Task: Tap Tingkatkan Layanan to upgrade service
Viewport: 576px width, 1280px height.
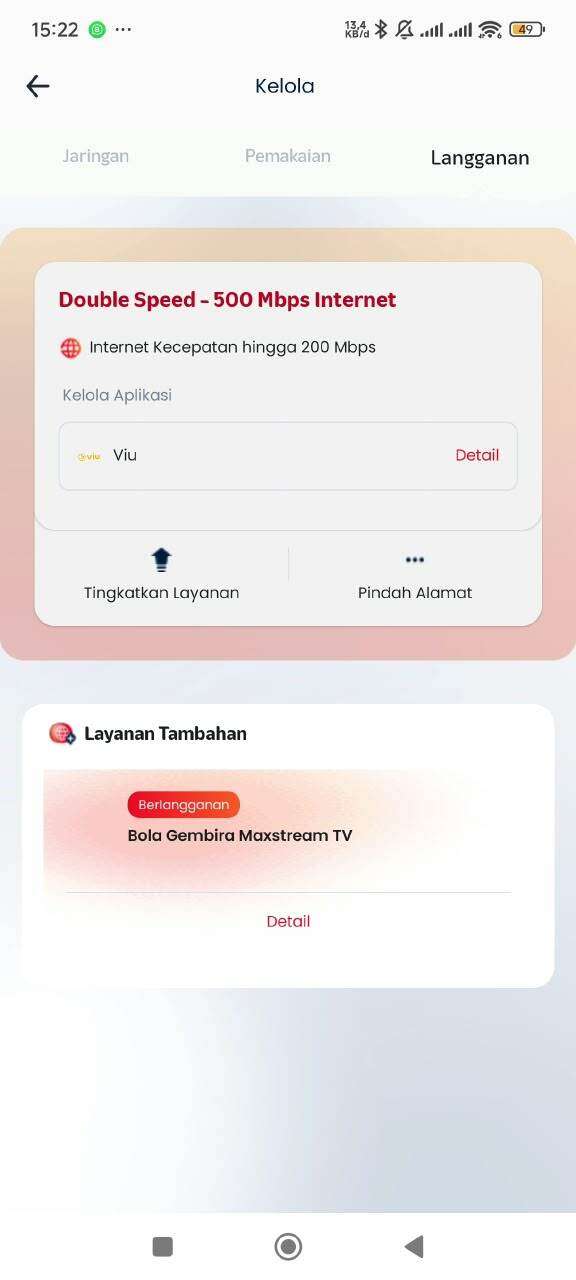Action: coord(162,576)
